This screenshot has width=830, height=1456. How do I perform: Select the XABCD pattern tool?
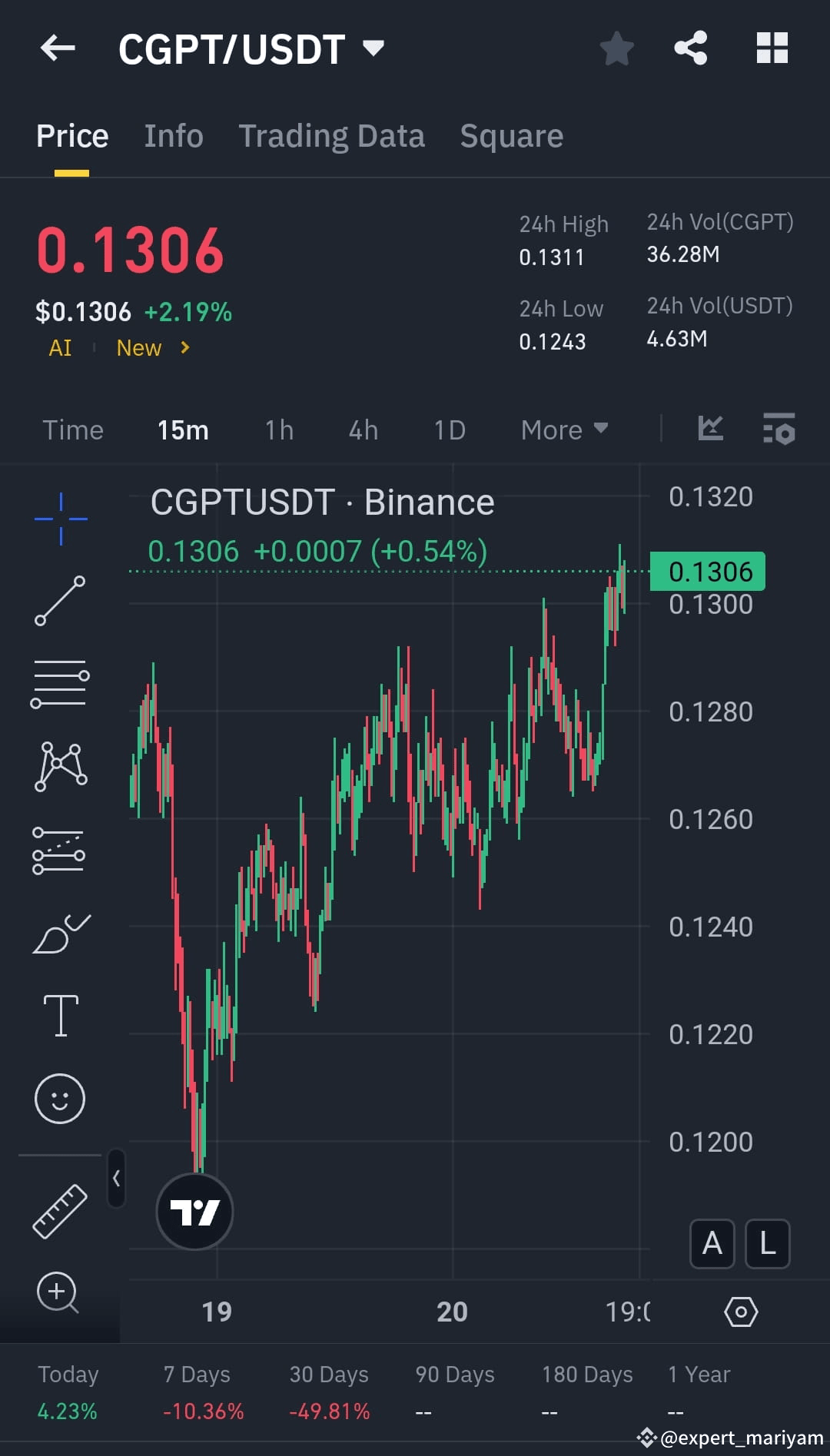pyautogui.click(x=60, y=764)
